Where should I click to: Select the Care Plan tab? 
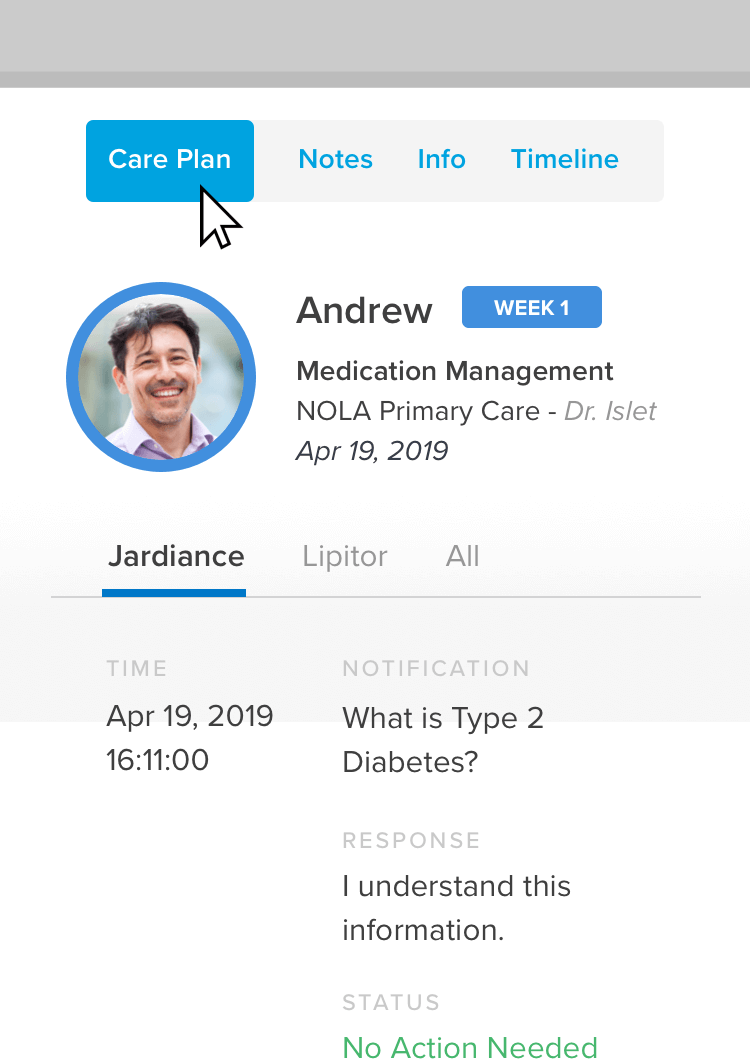[169, 160]
